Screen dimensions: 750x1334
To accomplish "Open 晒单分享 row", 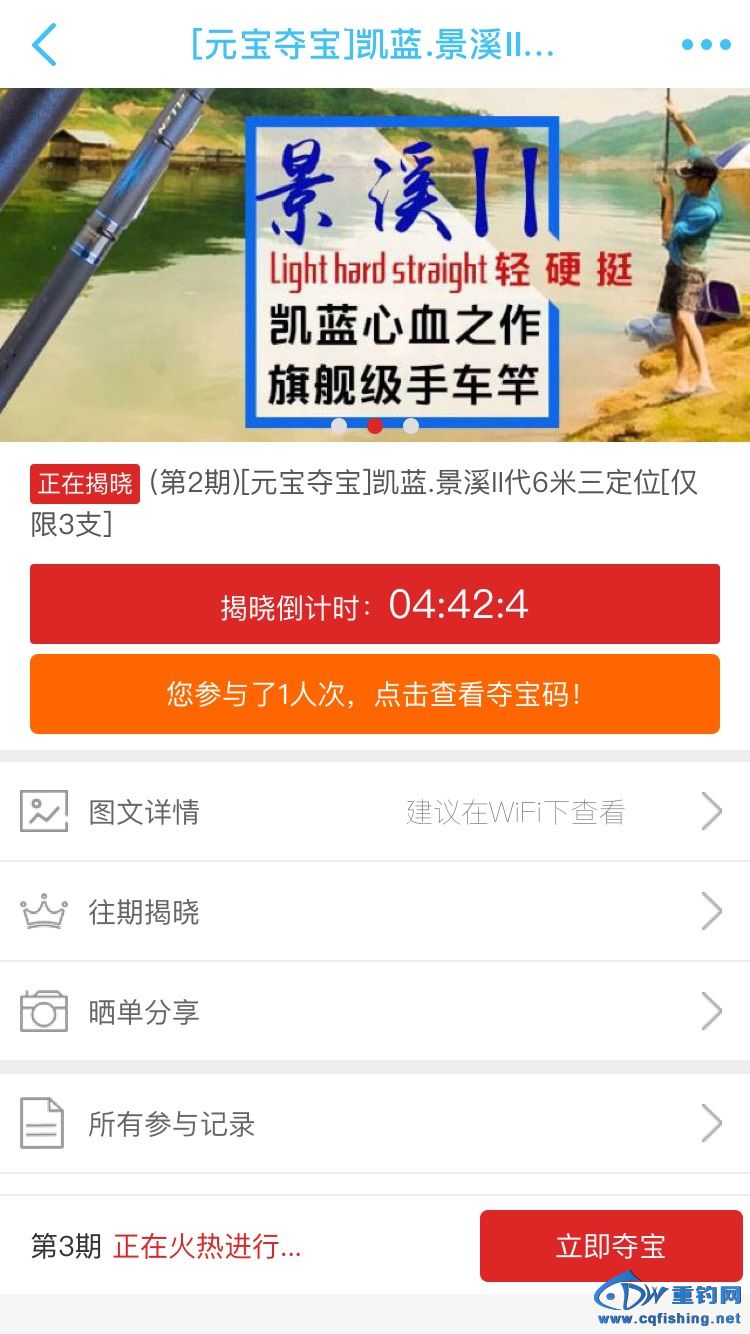I will (375, 1011).
